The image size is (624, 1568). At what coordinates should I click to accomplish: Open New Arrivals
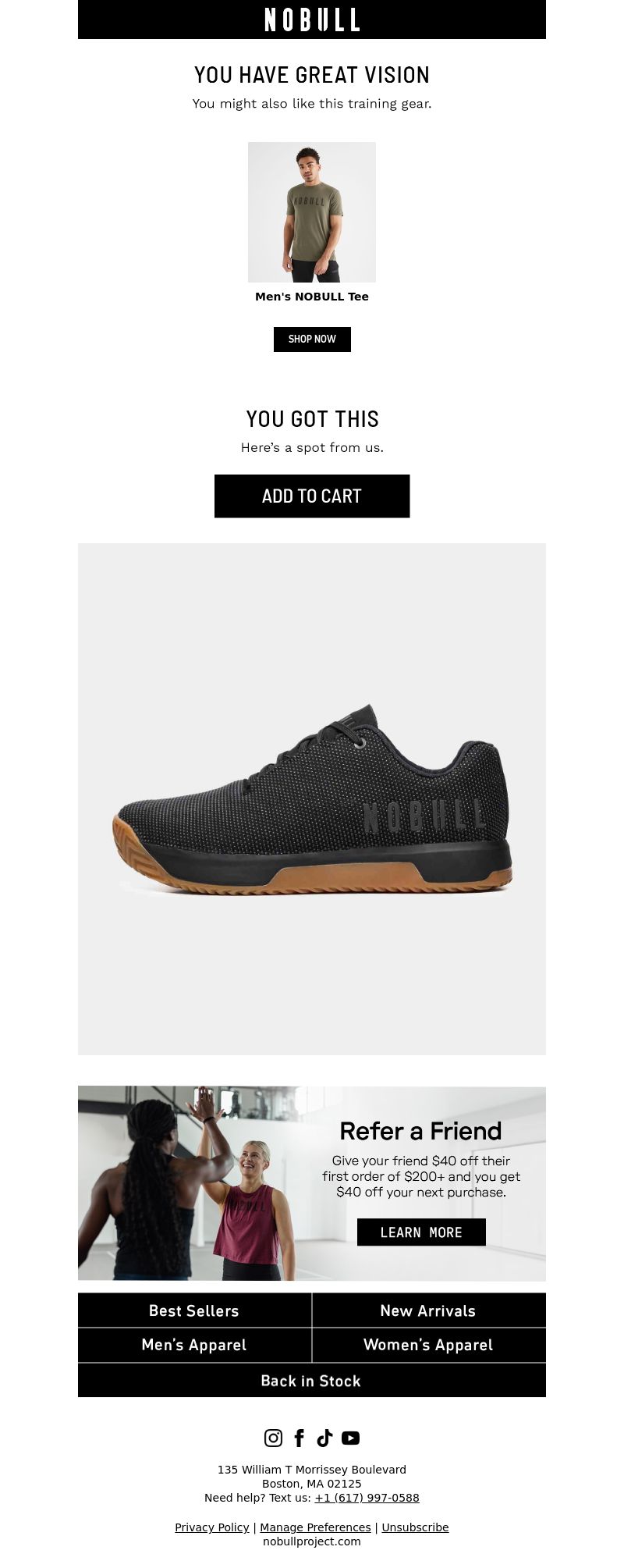(x=428, y=1310)
